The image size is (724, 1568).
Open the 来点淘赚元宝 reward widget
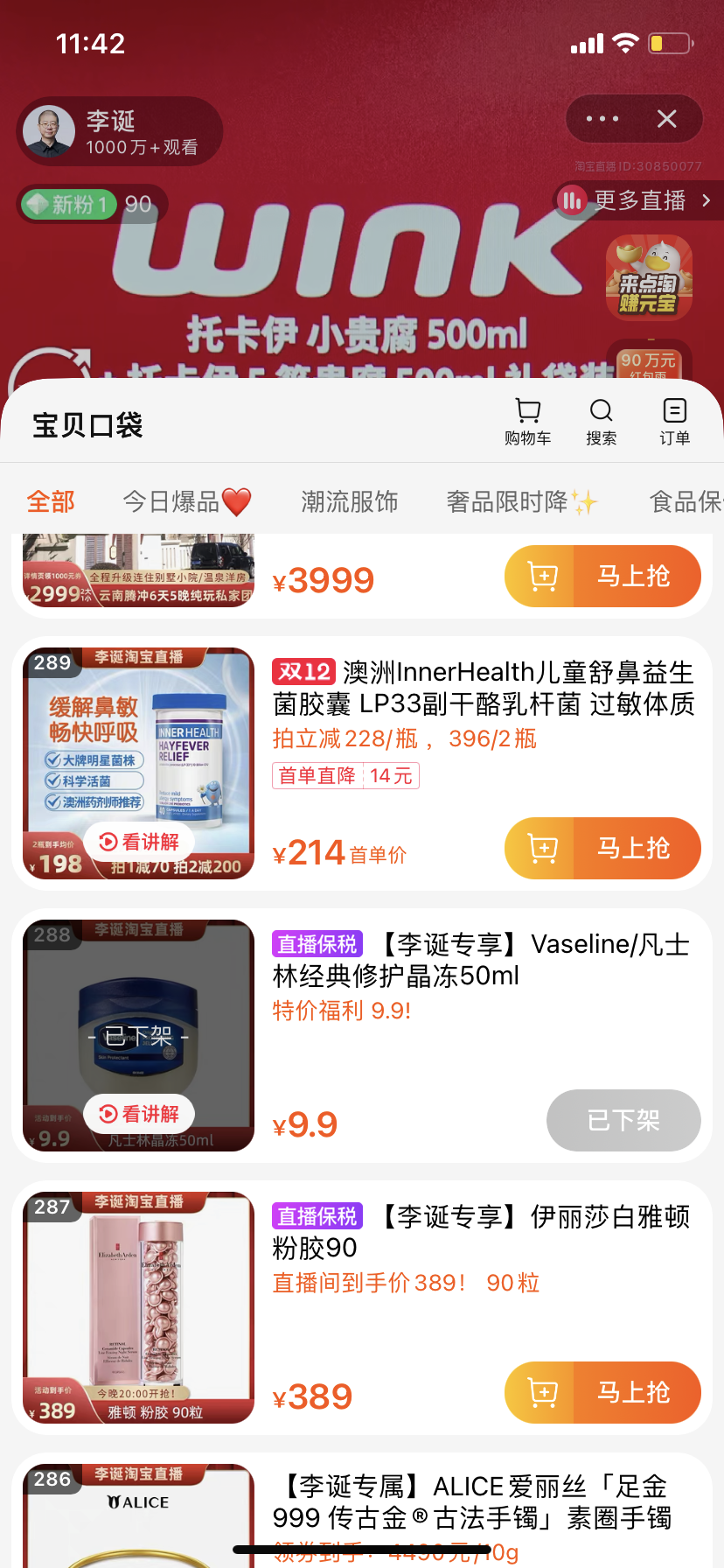pos(649,278)
